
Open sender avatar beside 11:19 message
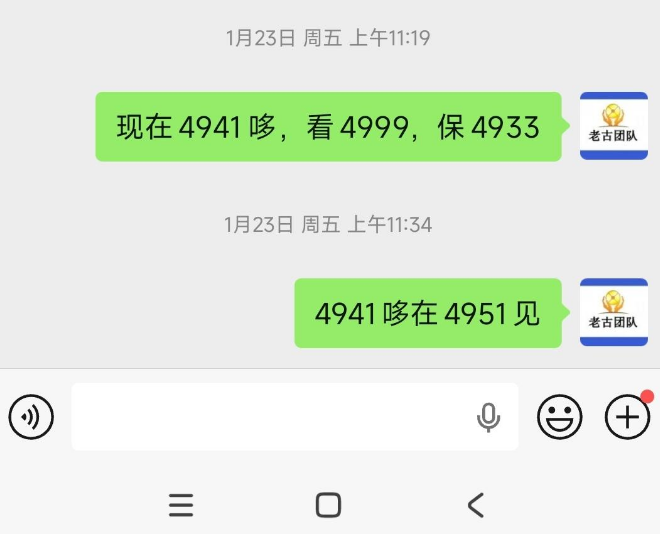click(614, 126)
